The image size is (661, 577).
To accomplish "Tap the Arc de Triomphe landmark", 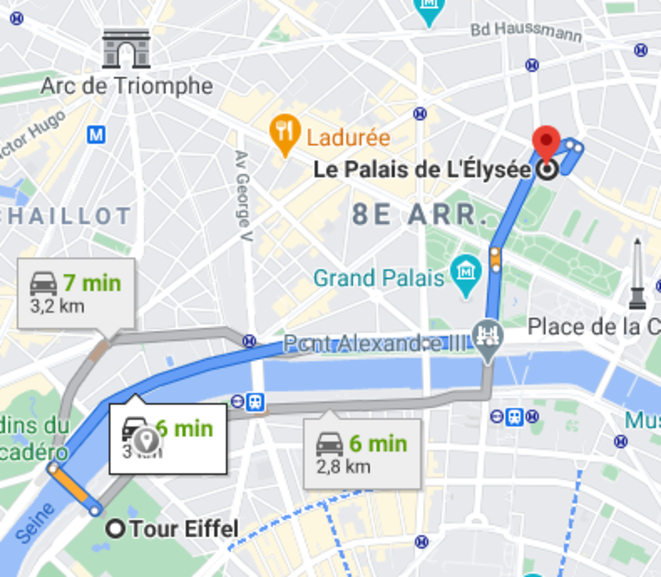I will (x=126, y=50).
